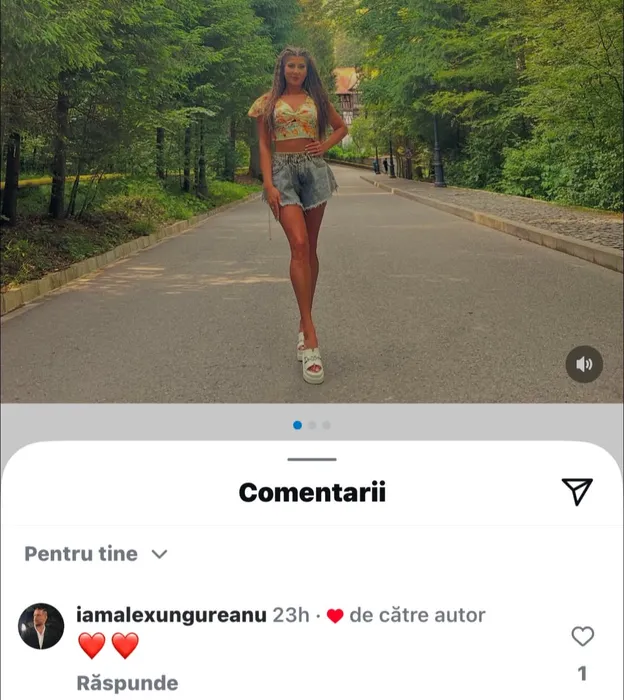Mute the post's sound
Image resolution: width=624 pixels, height=700 pixels.
pyautogui.click(x=584, y=364)
